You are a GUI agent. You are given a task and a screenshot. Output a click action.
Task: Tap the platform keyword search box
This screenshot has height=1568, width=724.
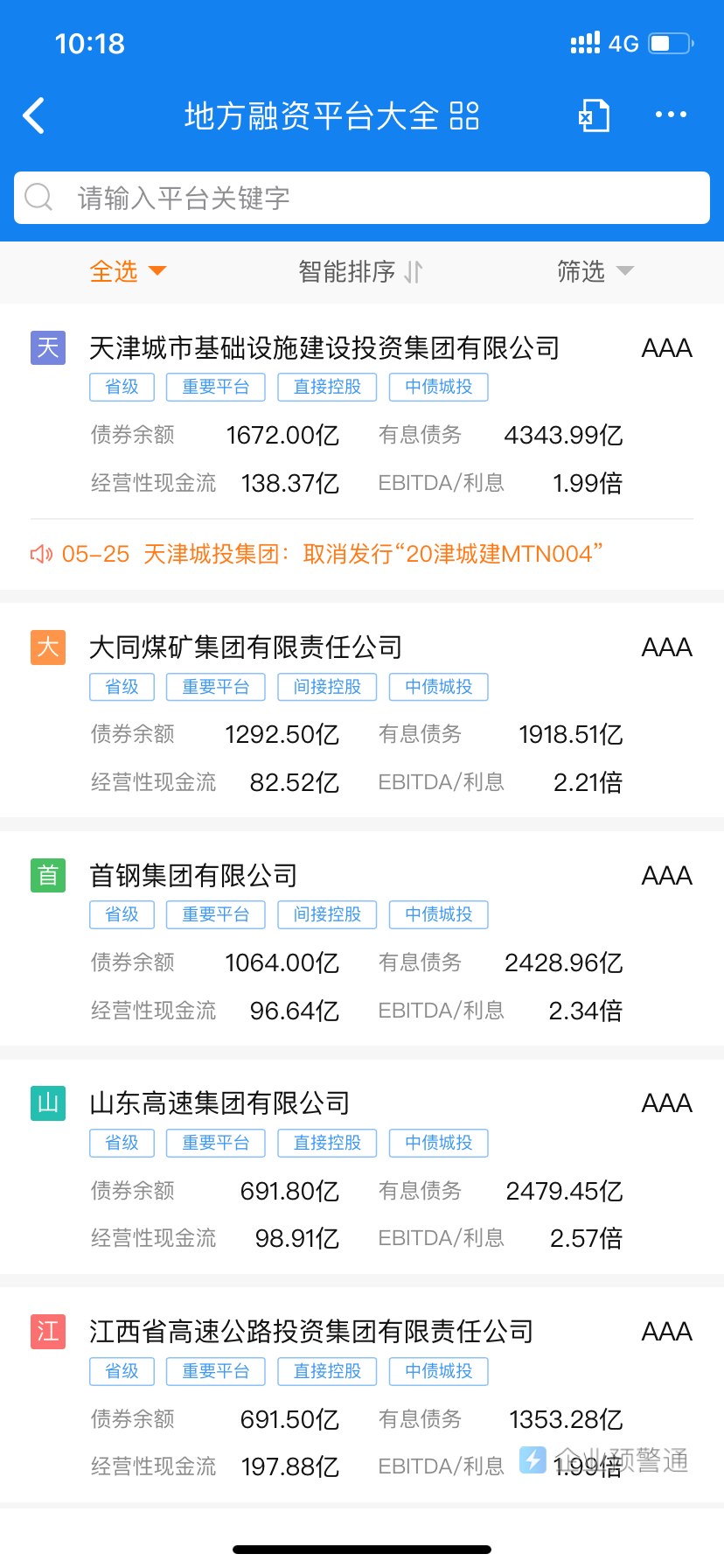pos(362,198)
